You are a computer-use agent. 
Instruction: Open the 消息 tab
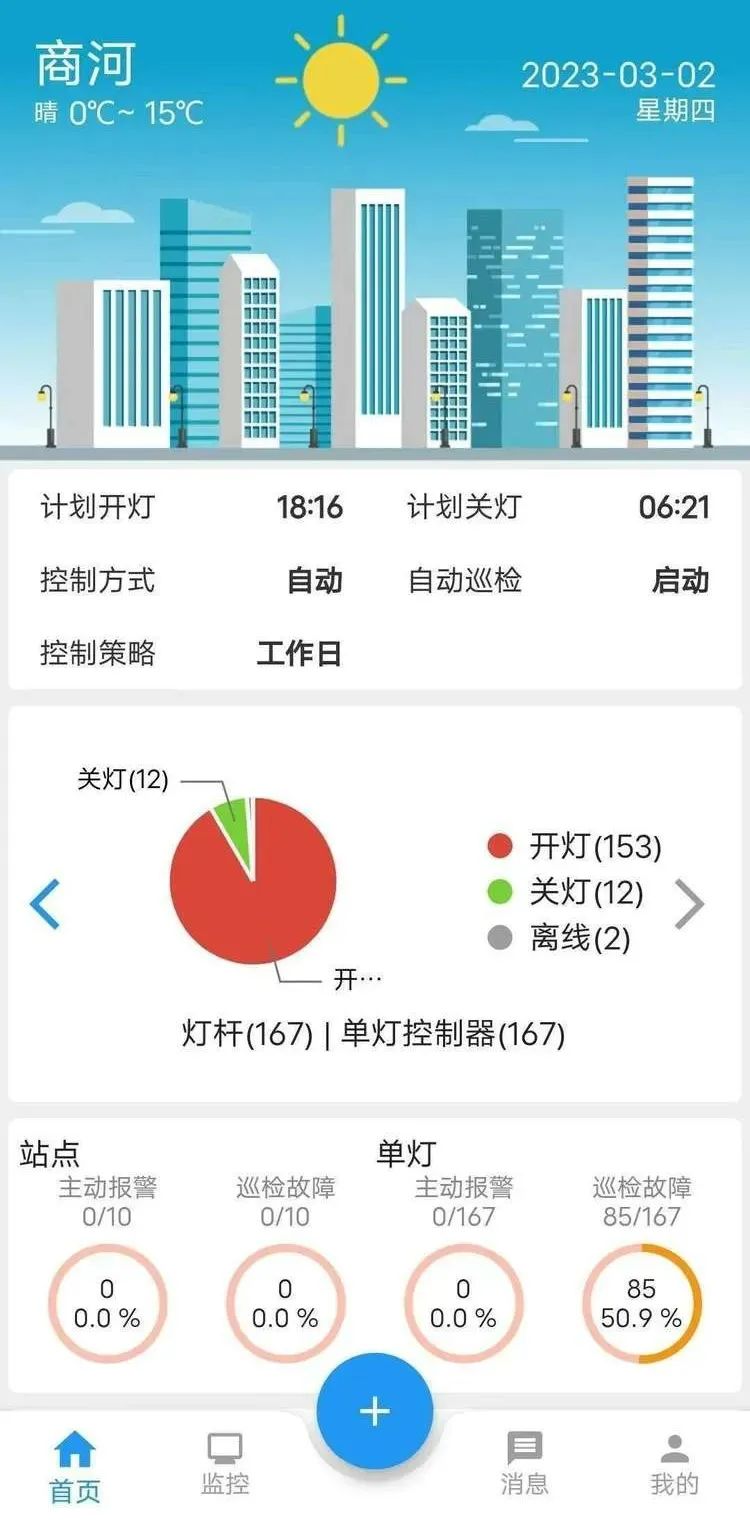pyautogui.click(x=525, y=1463)
